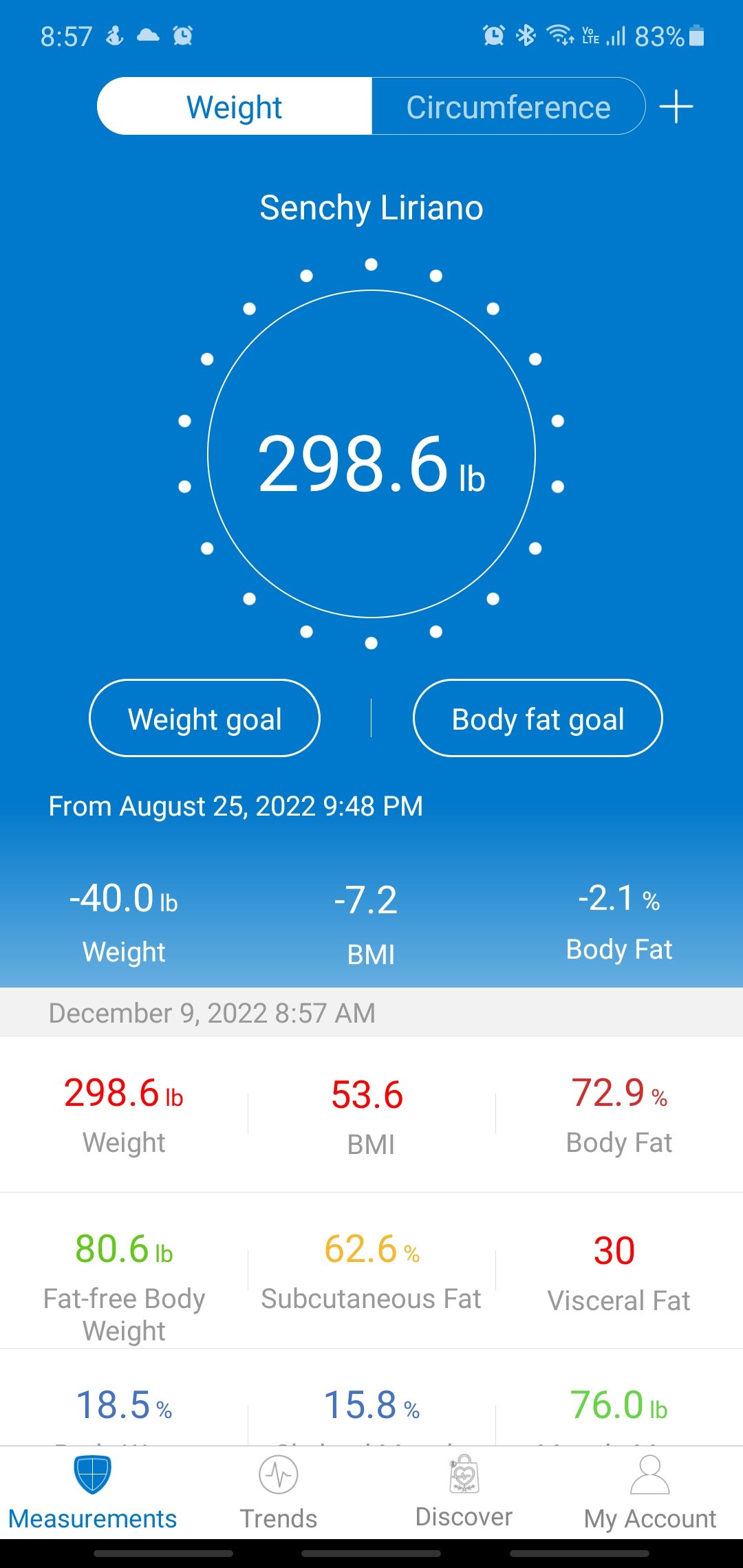Open the Subcutaneous Fat metric
743x1568 pixels.
tap(371, 1271)
